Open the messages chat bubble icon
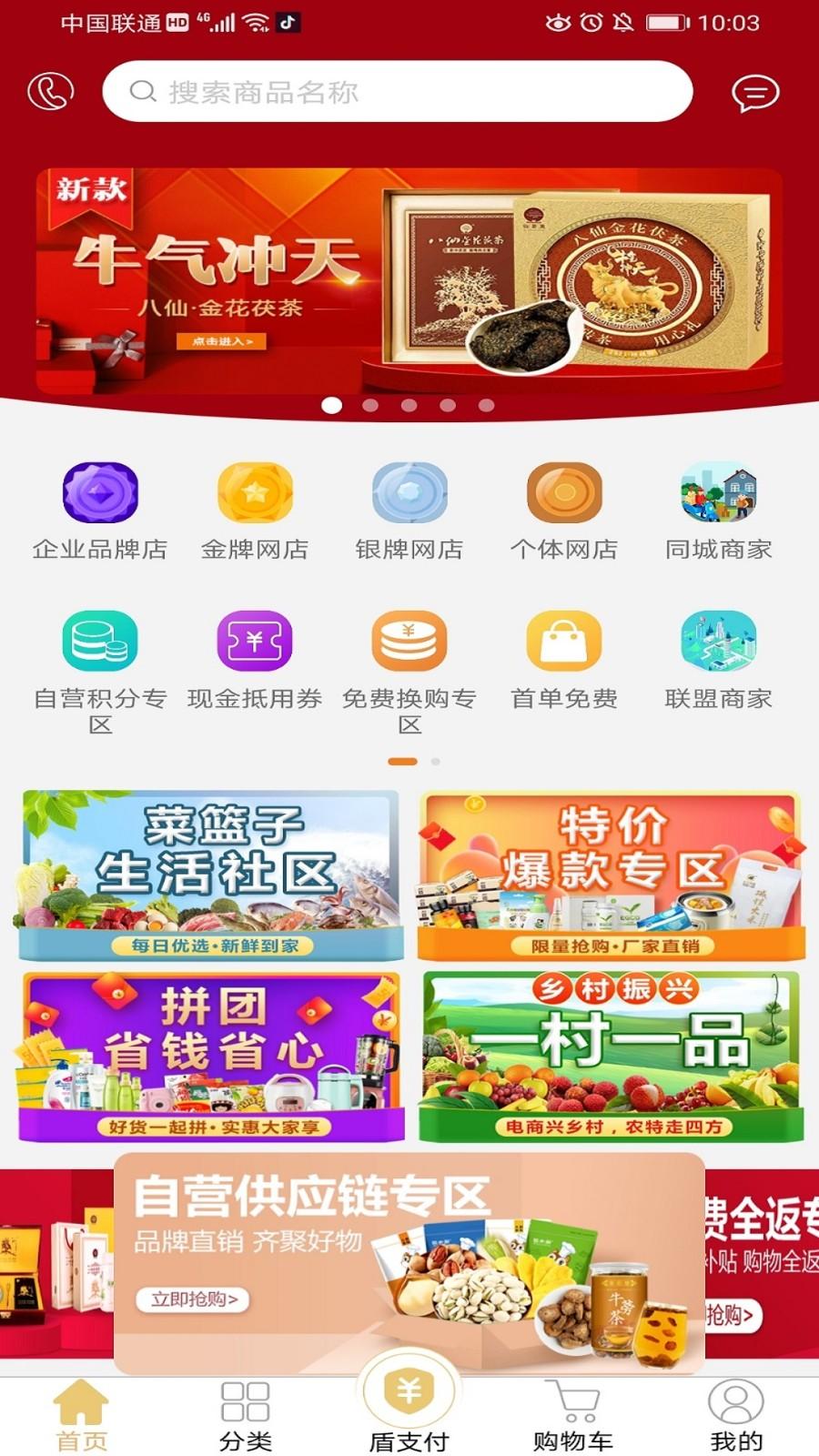 coord(755,92)
